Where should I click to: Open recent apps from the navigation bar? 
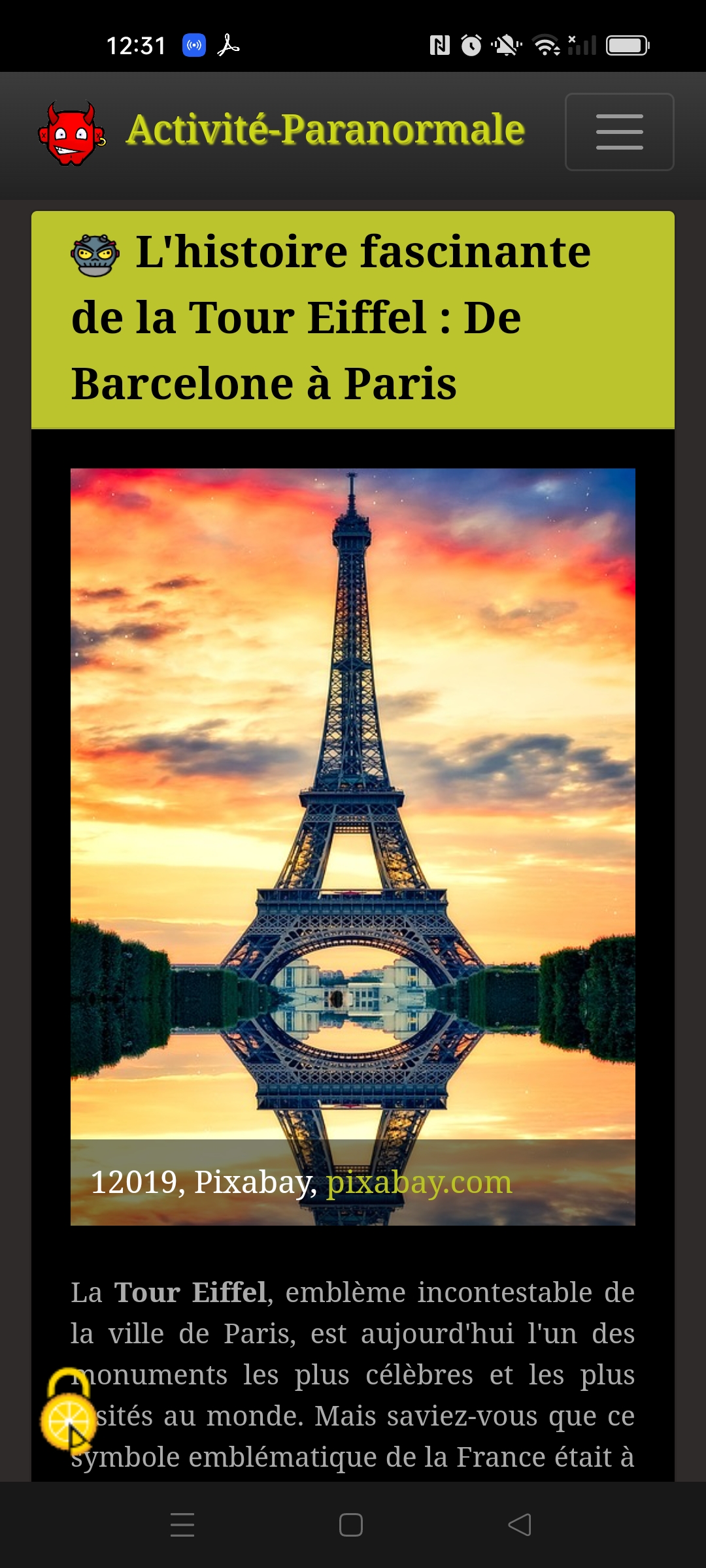coord(182,1525)
